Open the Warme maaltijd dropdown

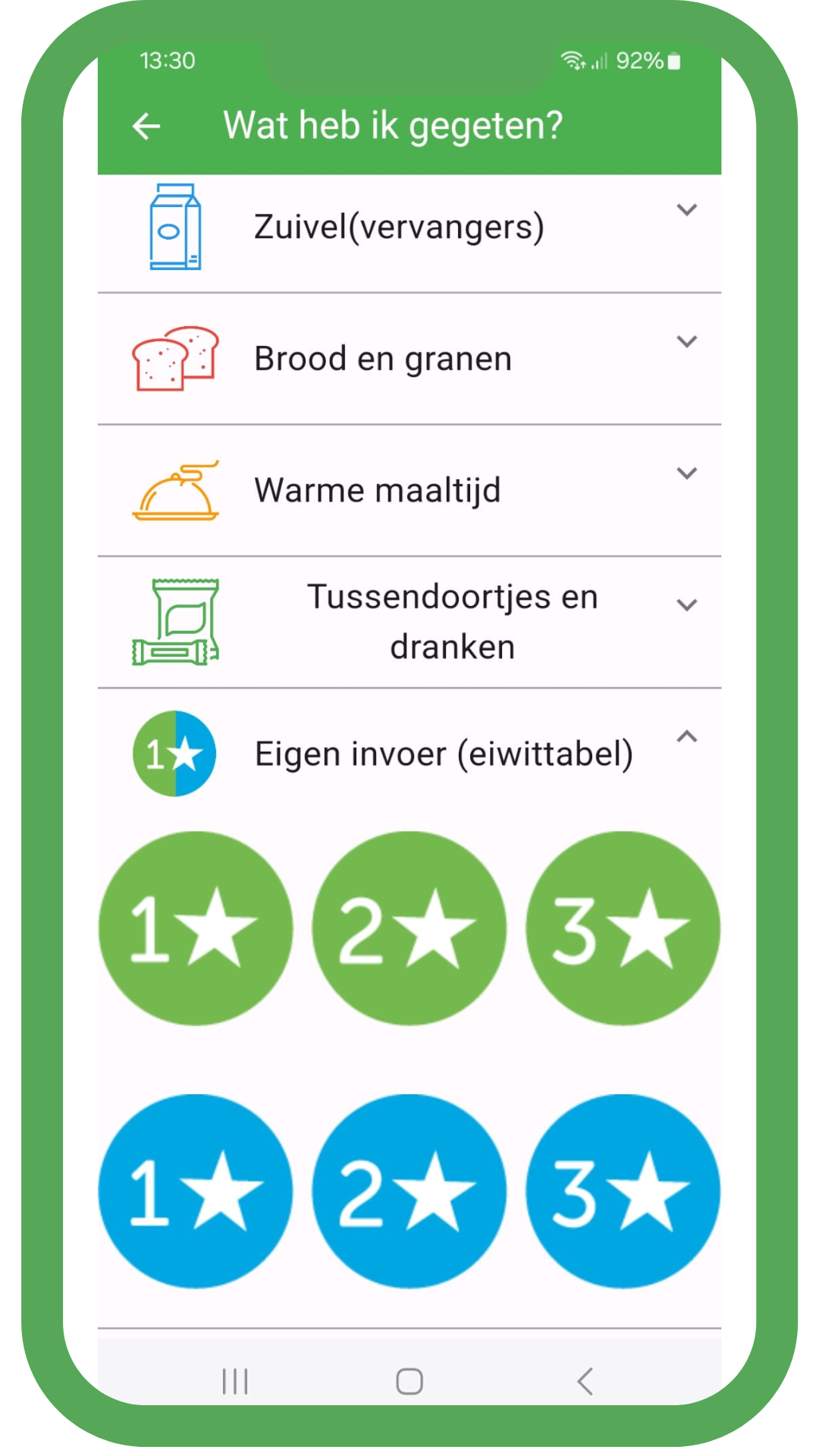point(687,472)
